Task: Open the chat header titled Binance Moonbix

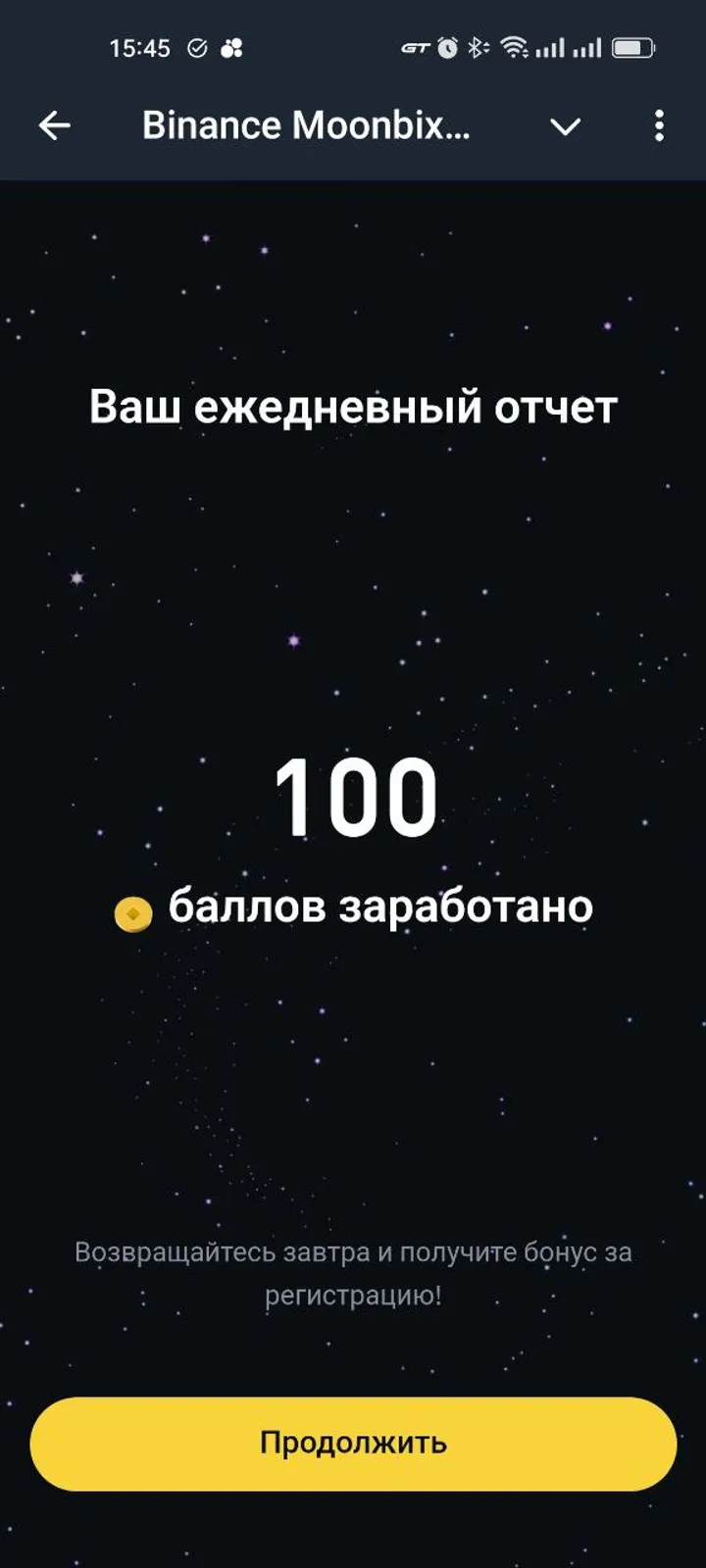Action: pyautogui.click(x=307, y=124)
